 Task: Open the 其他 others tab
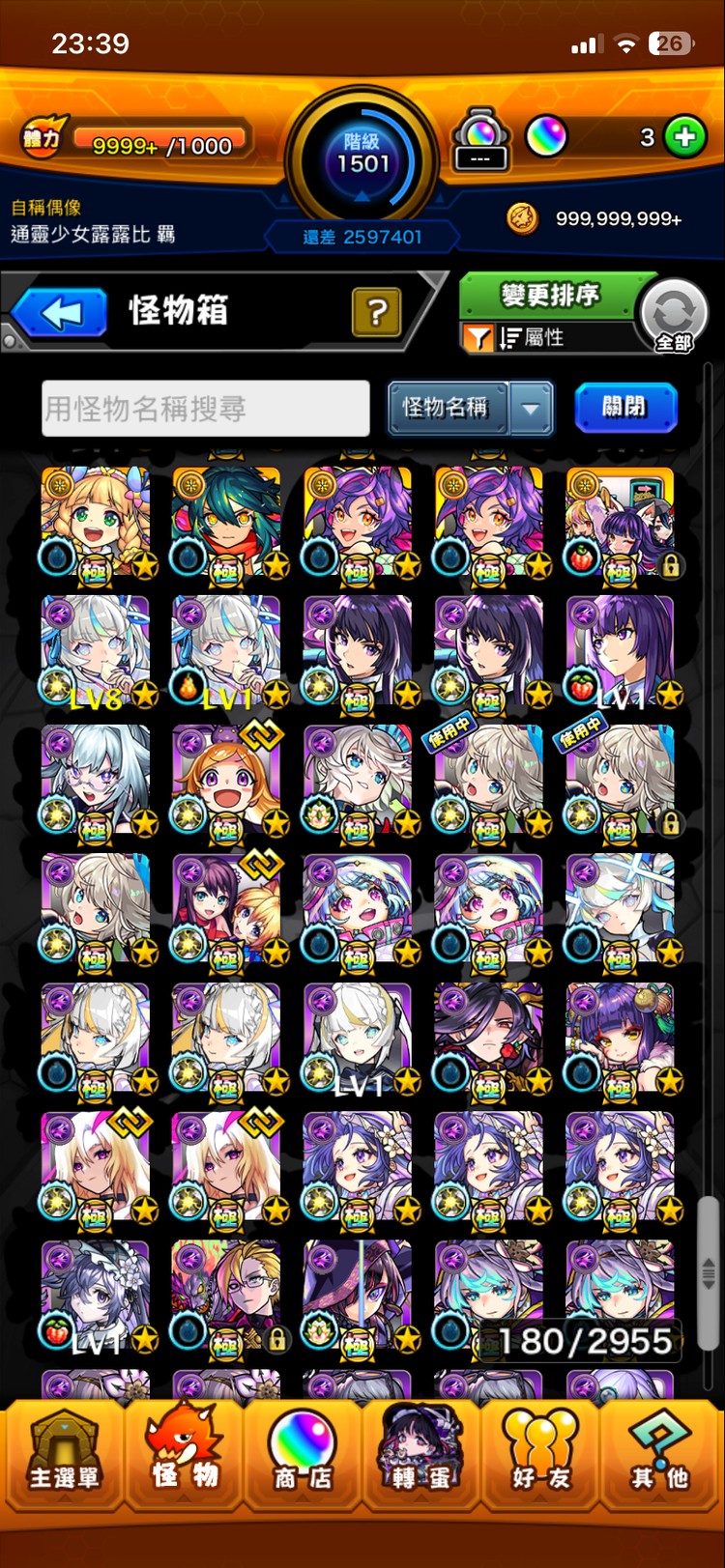pyautogui.click(x=661, y=1457)
